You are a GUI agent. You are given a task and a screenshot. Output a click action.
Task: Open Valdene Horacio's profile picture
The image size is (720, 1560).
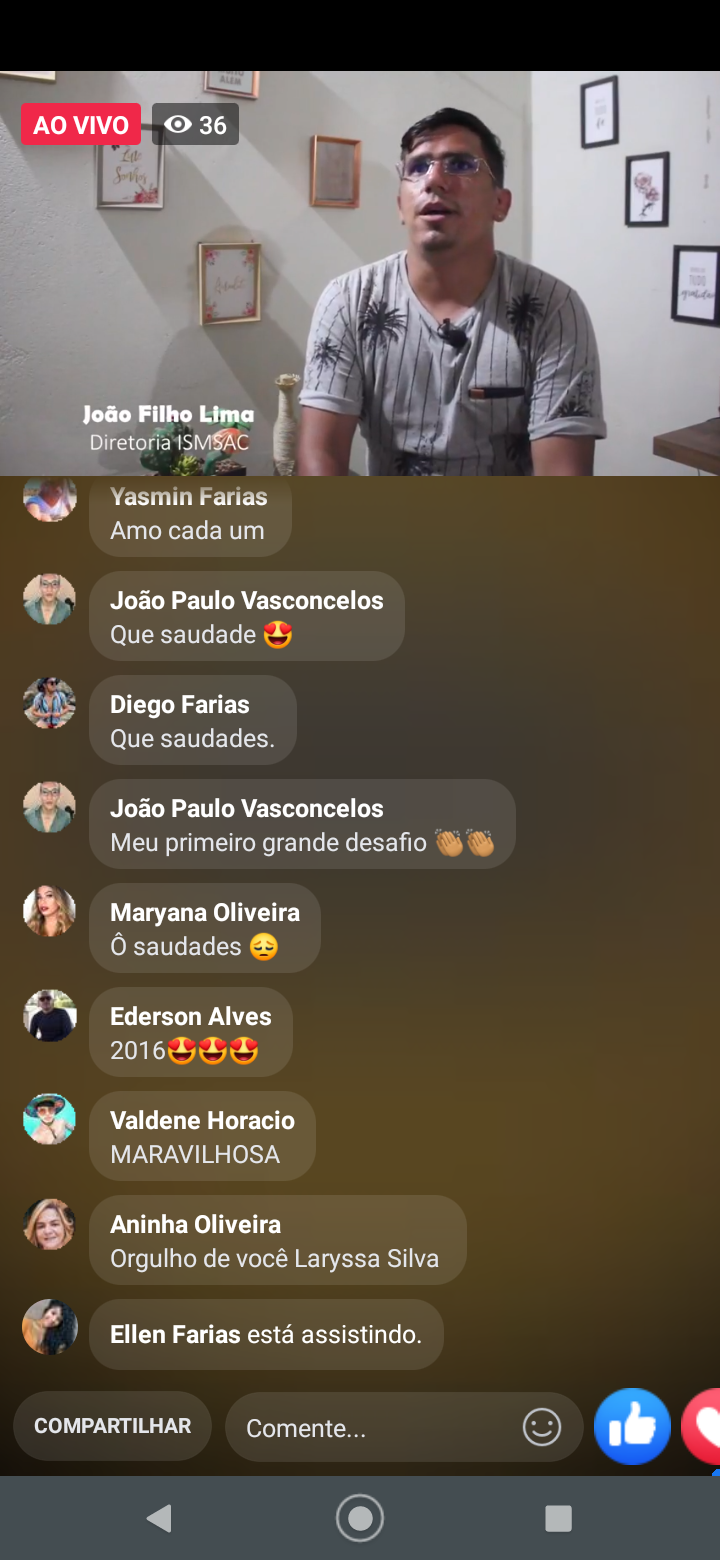[x=49, y=1120]
